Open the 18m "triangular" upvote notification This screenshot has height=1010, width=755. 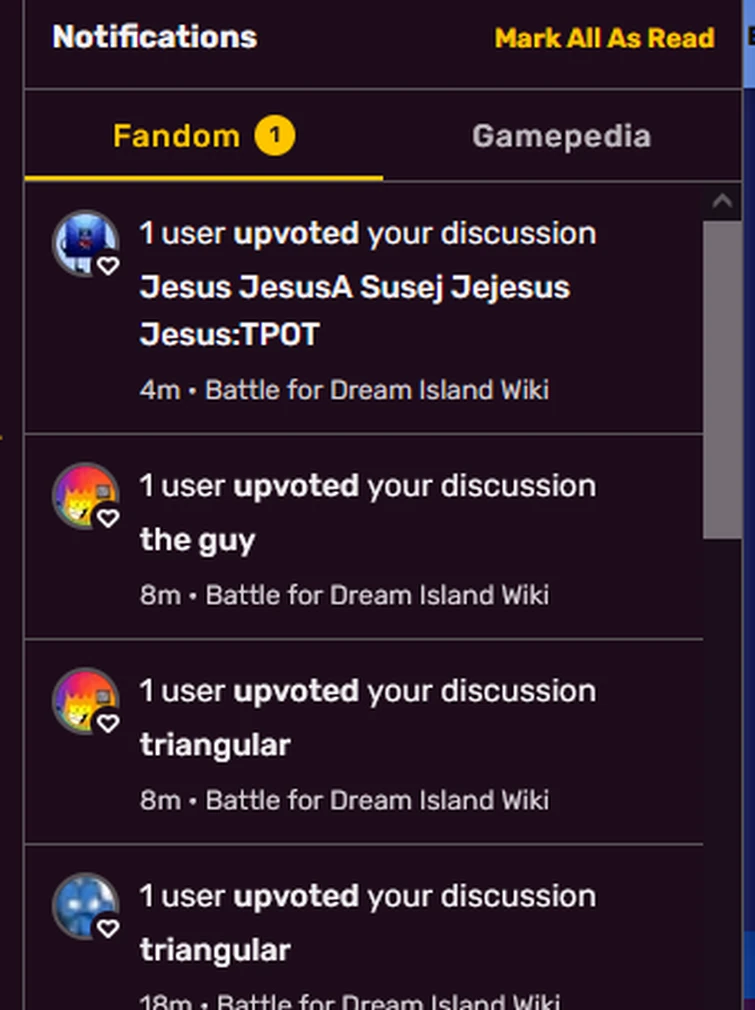click(x=344, y=935)
